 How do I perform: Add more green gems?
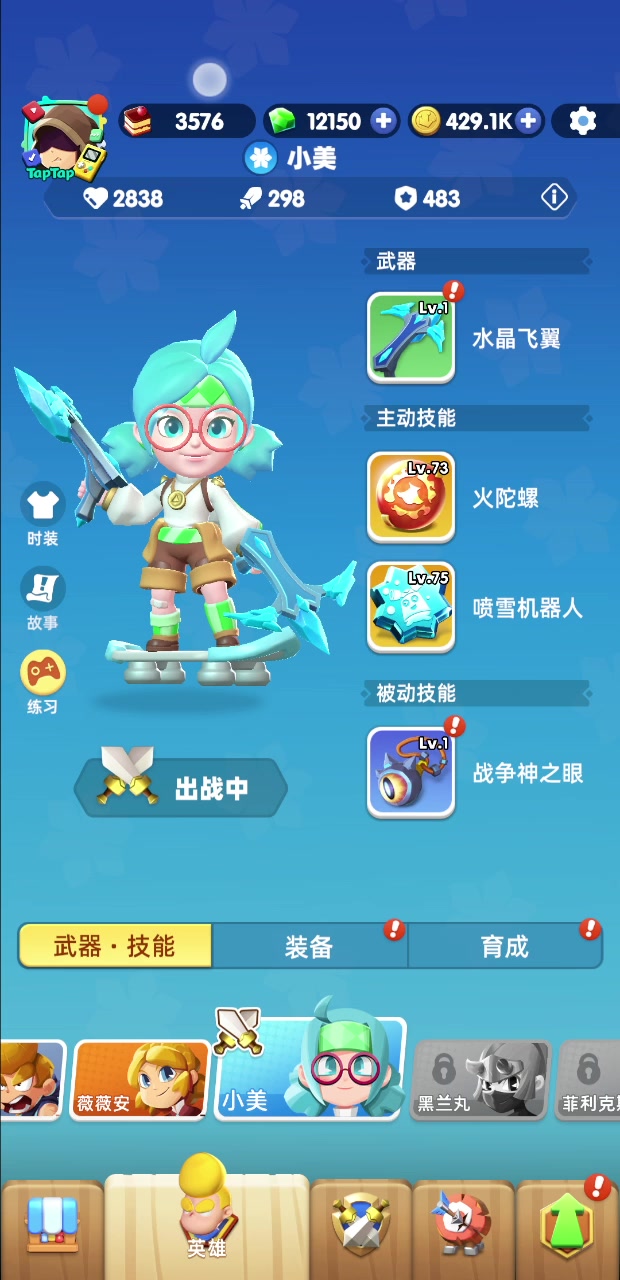(x=383, y=121)
